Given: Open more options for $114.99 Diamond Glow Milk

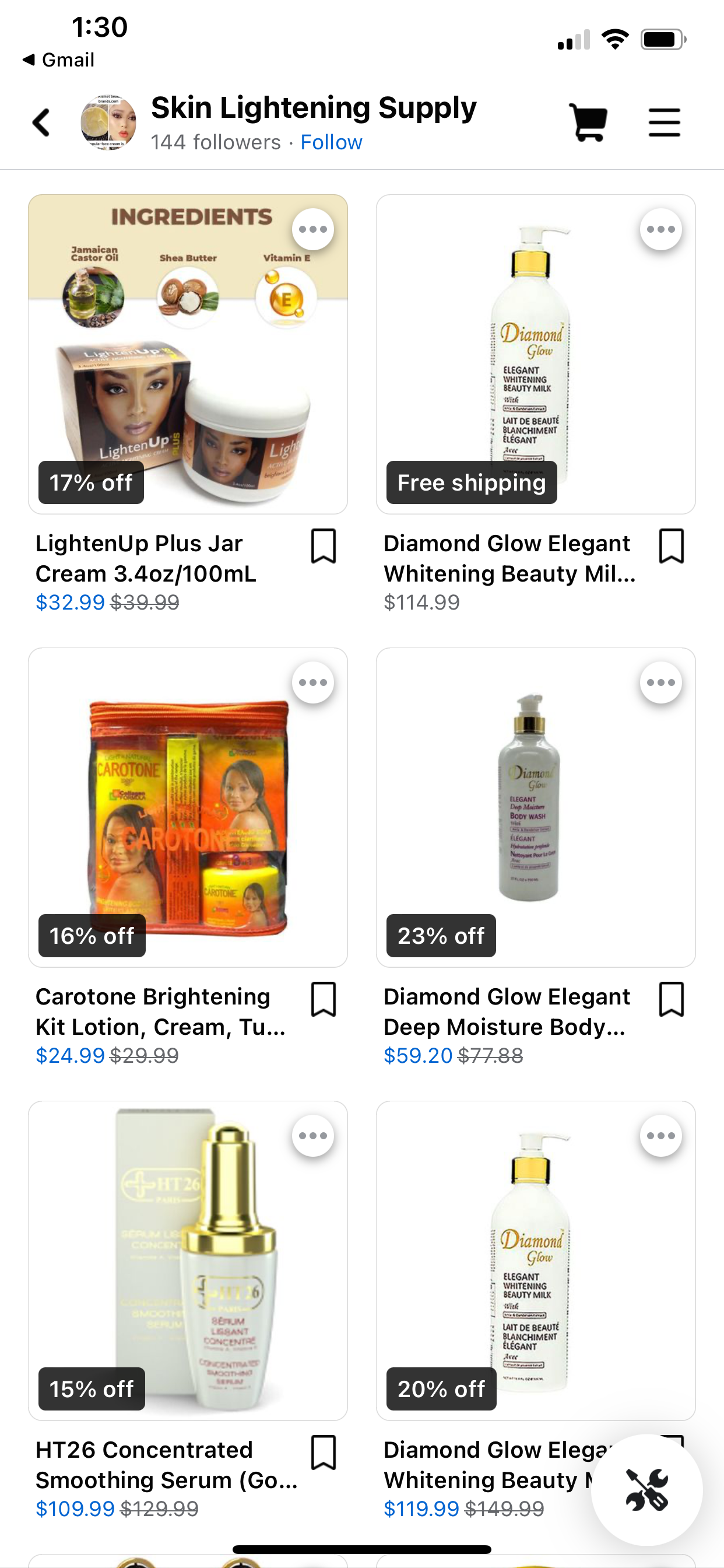Looking at the screenshot, I should tap(660, 229).
